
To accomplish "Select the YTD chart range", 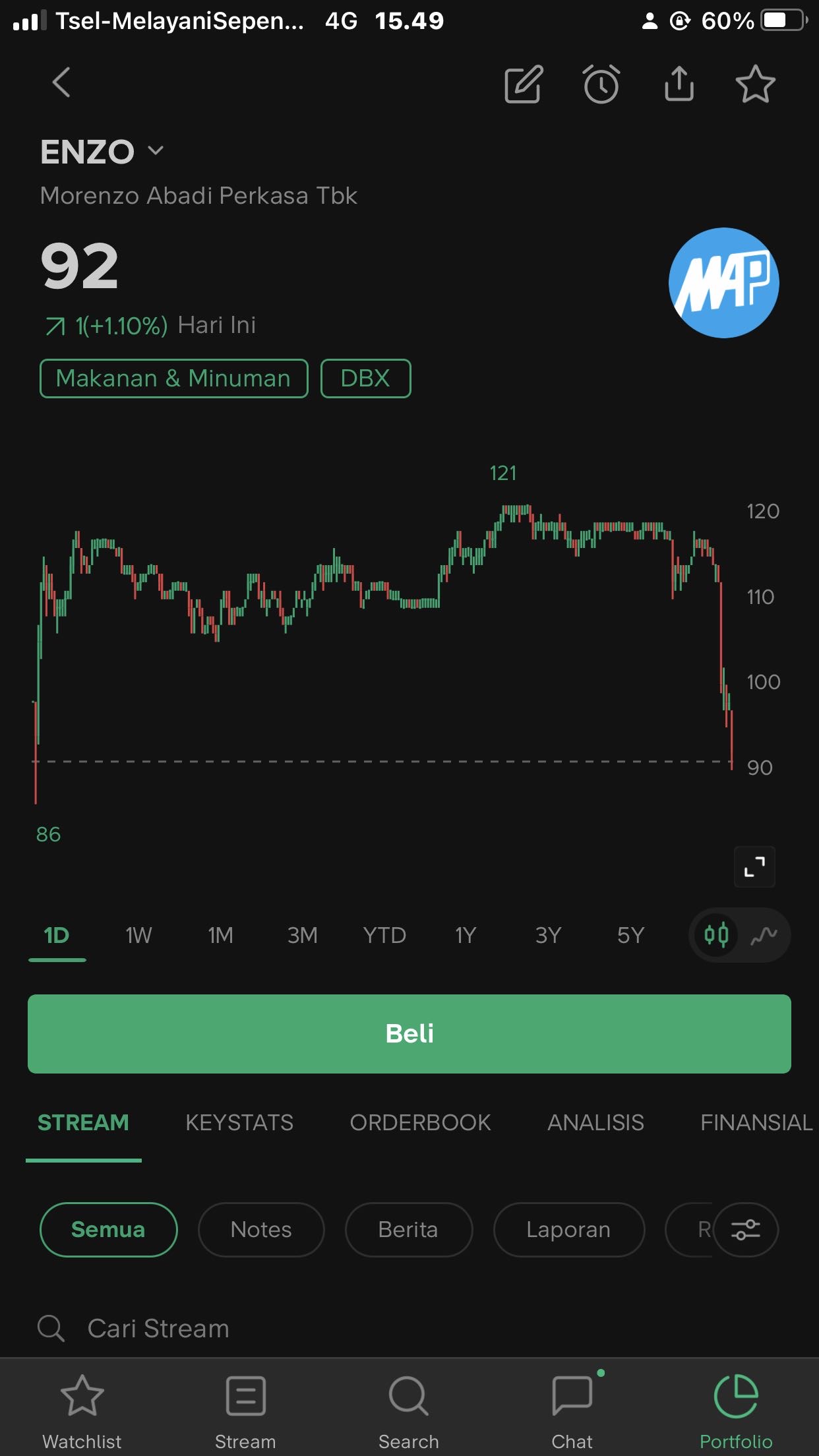I will pos(384,935).
